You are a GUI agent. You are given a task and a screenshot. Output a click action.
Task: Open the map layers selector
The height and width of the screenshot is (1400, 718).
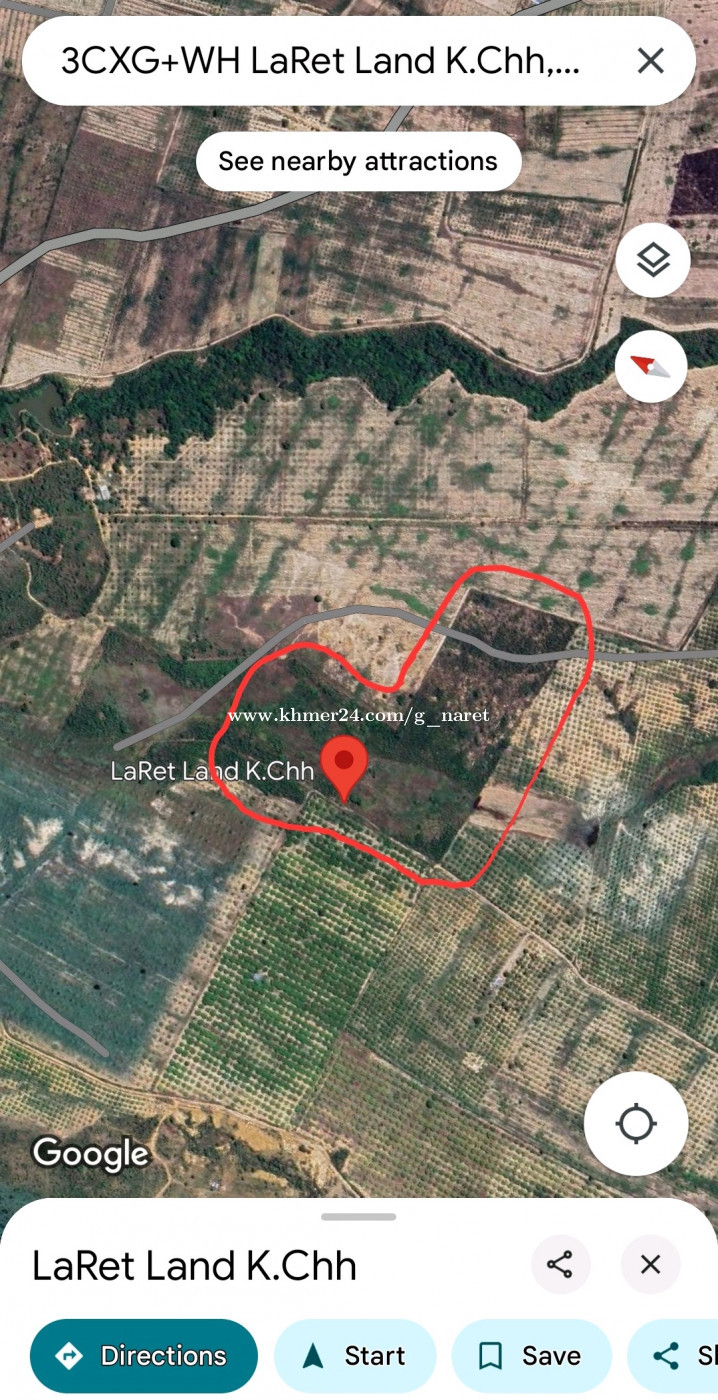coord(653,261)
